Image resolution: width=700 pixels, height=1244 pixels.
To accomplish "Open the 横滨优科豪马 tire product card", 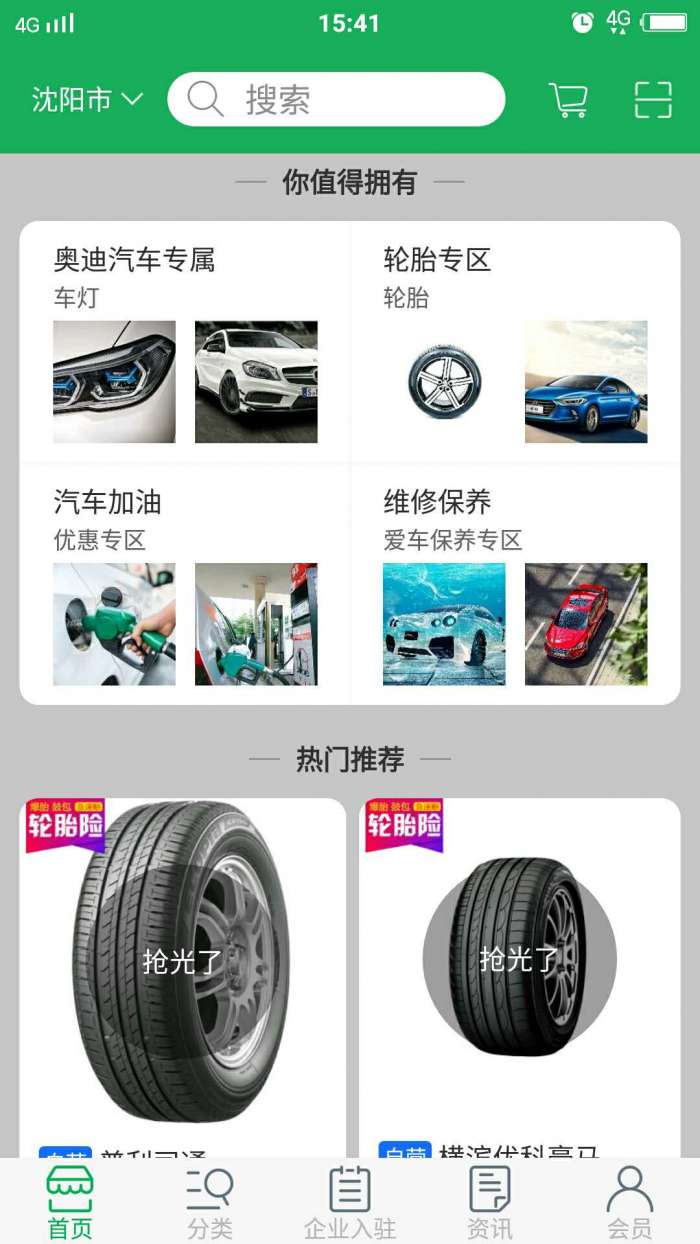I will tap(519, 975).
